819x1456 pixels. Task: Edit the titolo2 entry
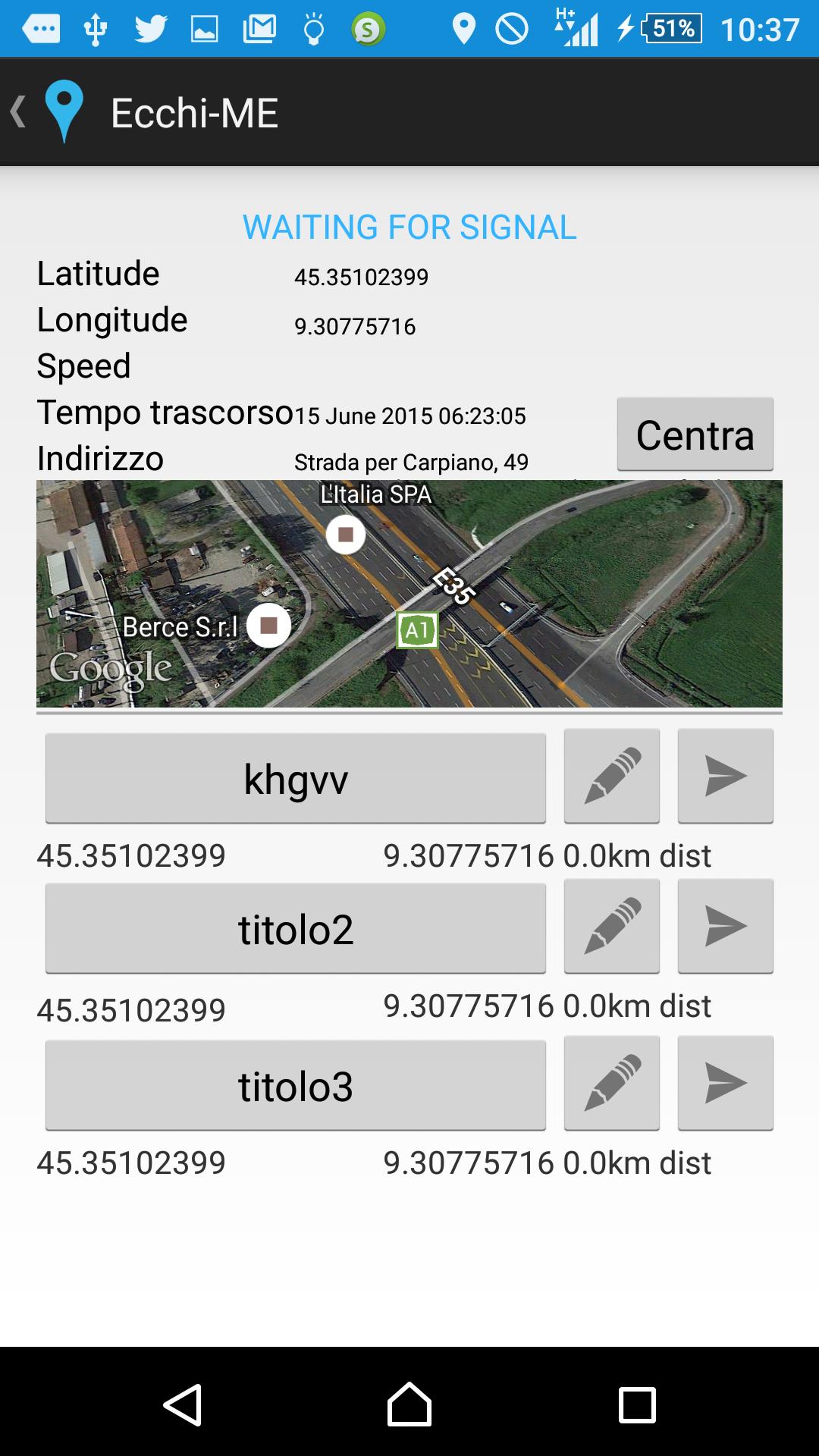pyautogui.click(x=612, y=926)
